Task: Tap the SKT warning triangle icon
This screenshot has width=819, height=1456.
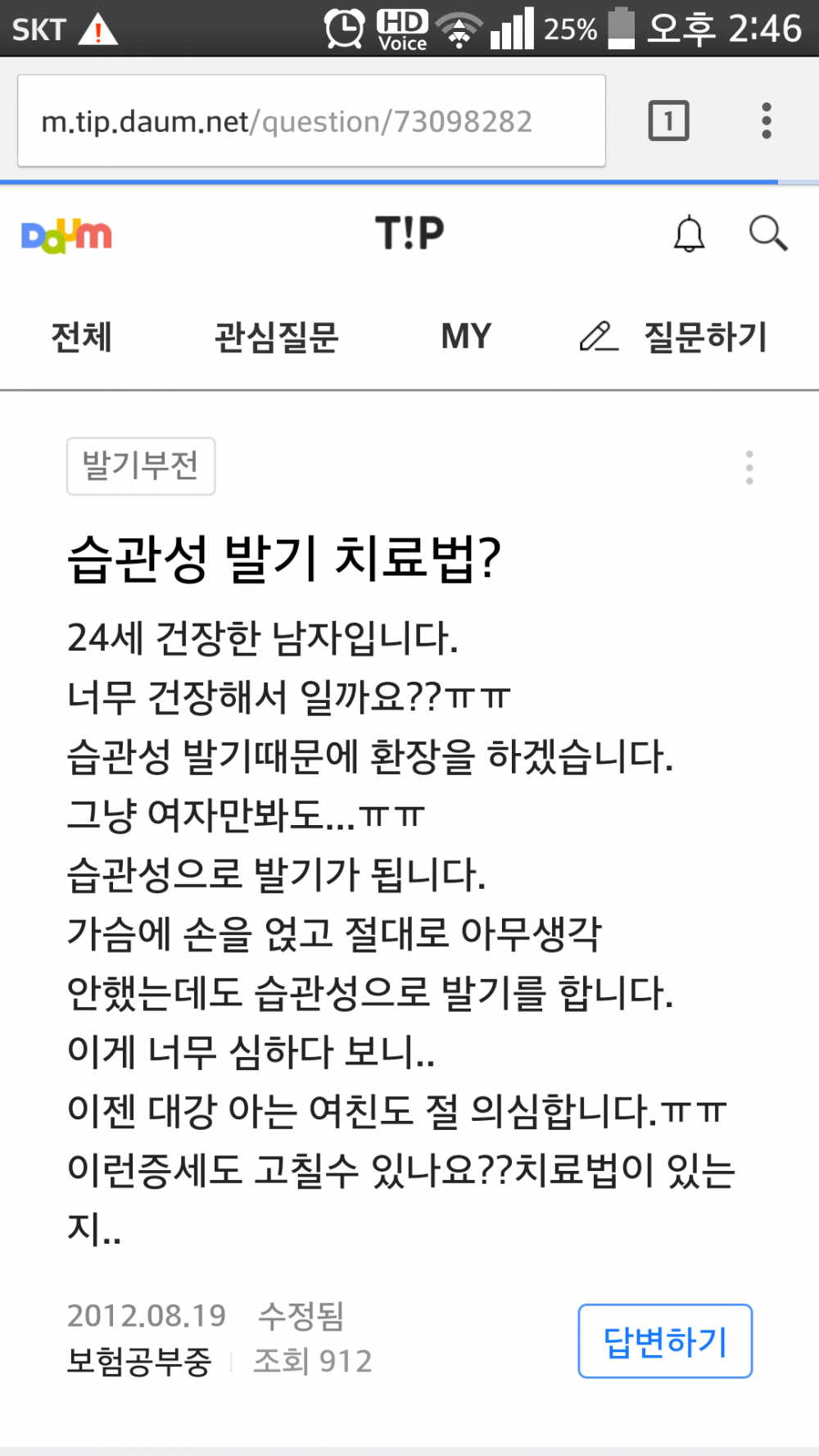Action: coord(98,29)
